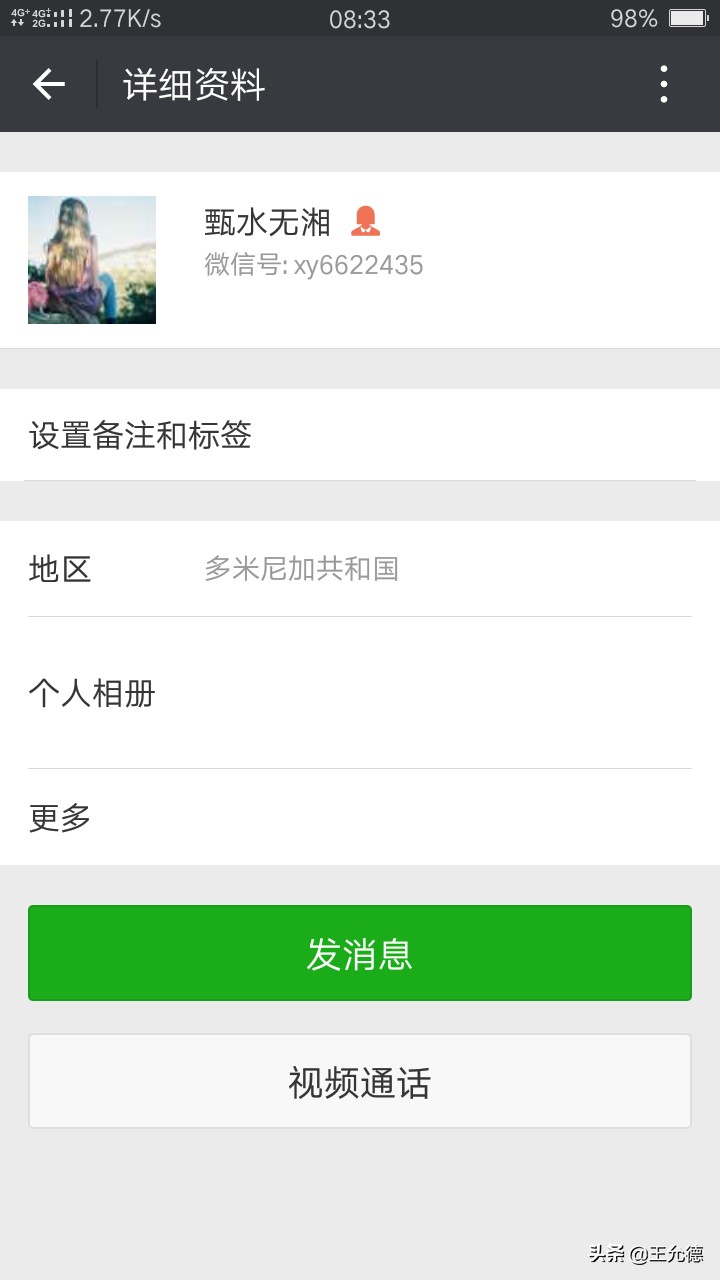Screen dimensions: 720x1280
Task: Tap the contact's profile avatar photo
Action: click(91, 259)
